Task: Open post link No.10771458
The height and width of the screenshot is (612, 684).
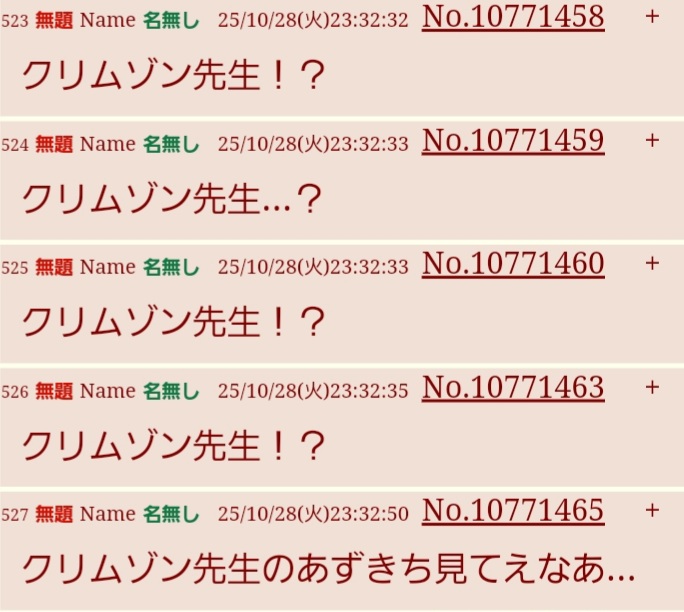Action: point(513,17)
